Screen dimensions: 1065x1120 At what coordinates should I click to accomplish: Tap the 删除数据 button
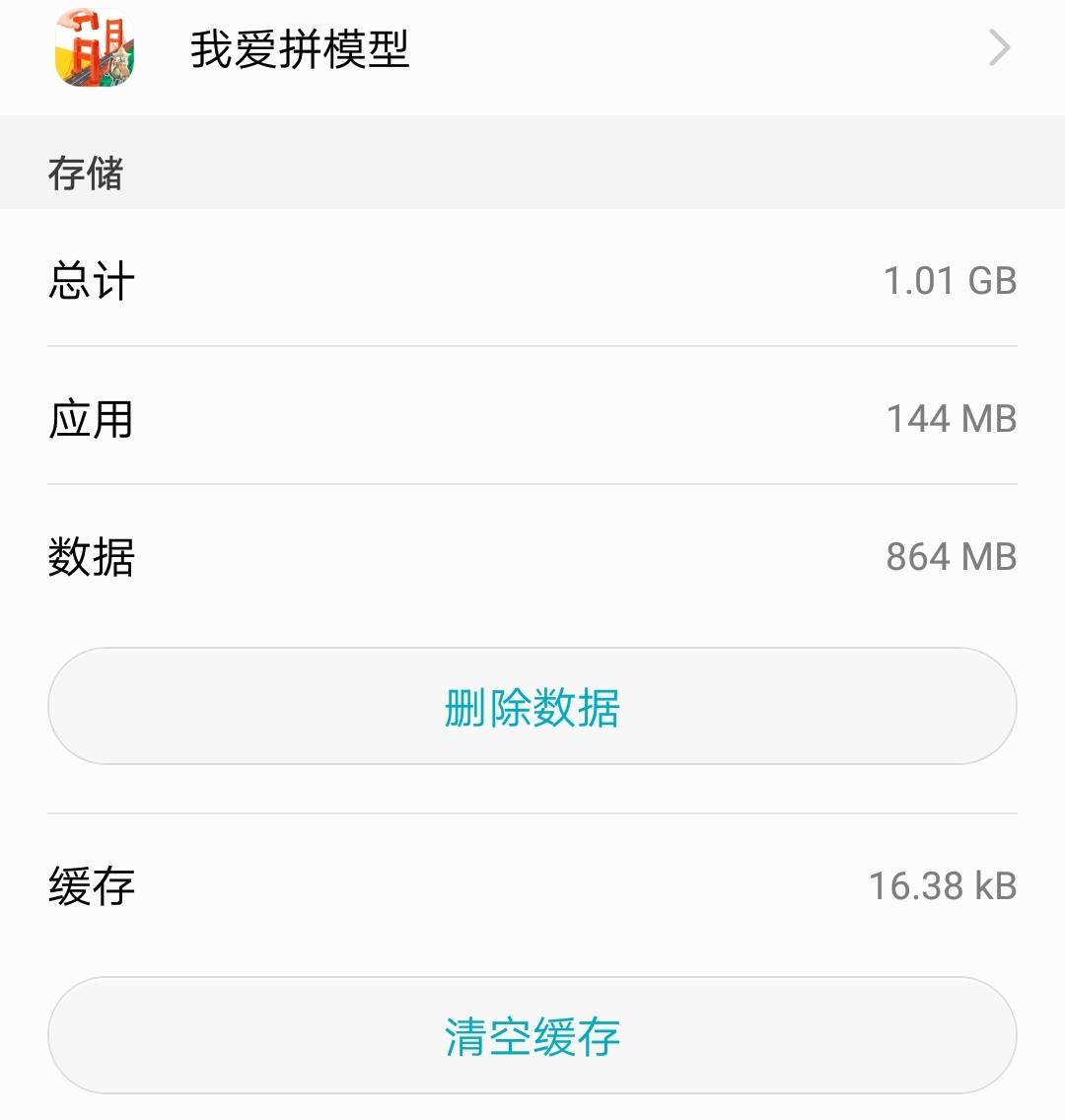(532, 707)
